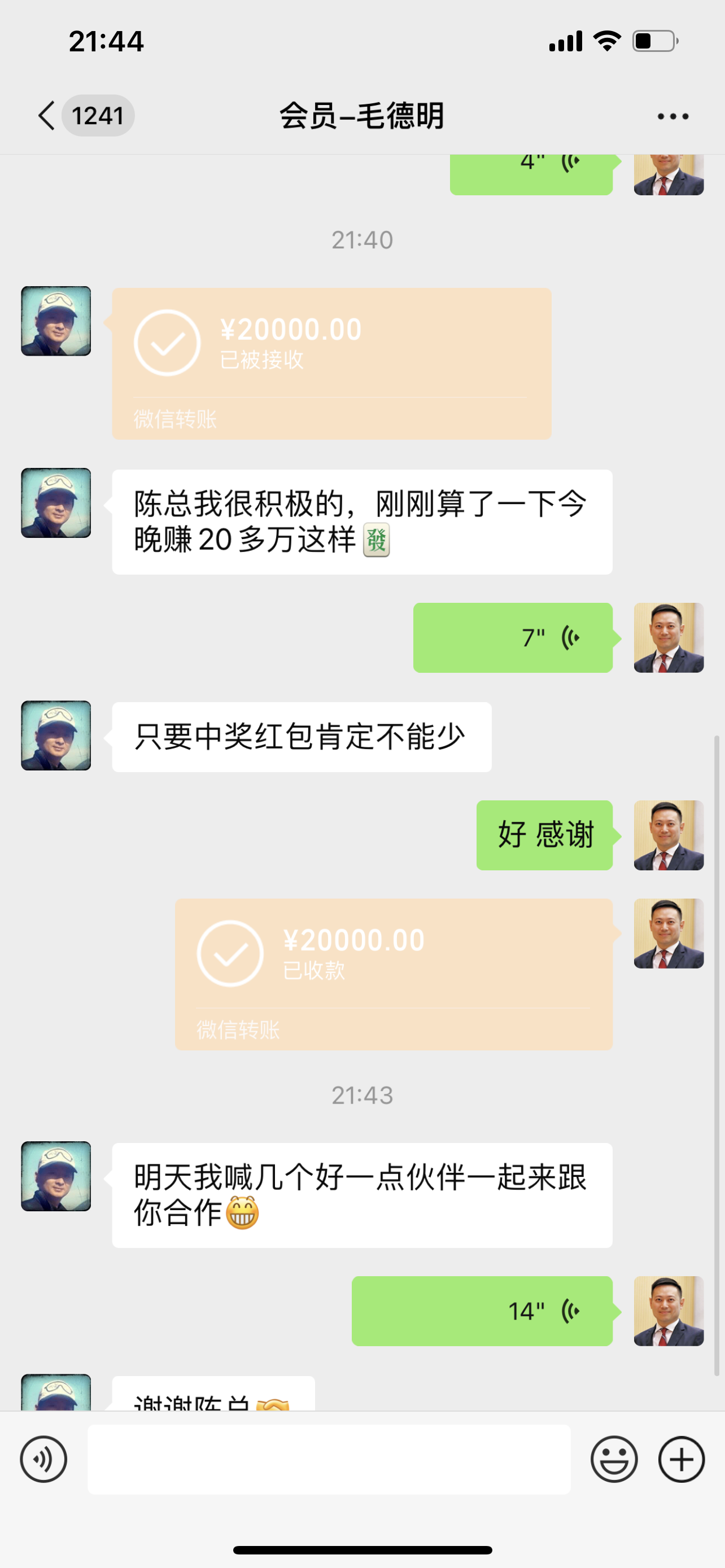View 毛德明's profile via avatar beside 只要中奖红包 message

56,735
